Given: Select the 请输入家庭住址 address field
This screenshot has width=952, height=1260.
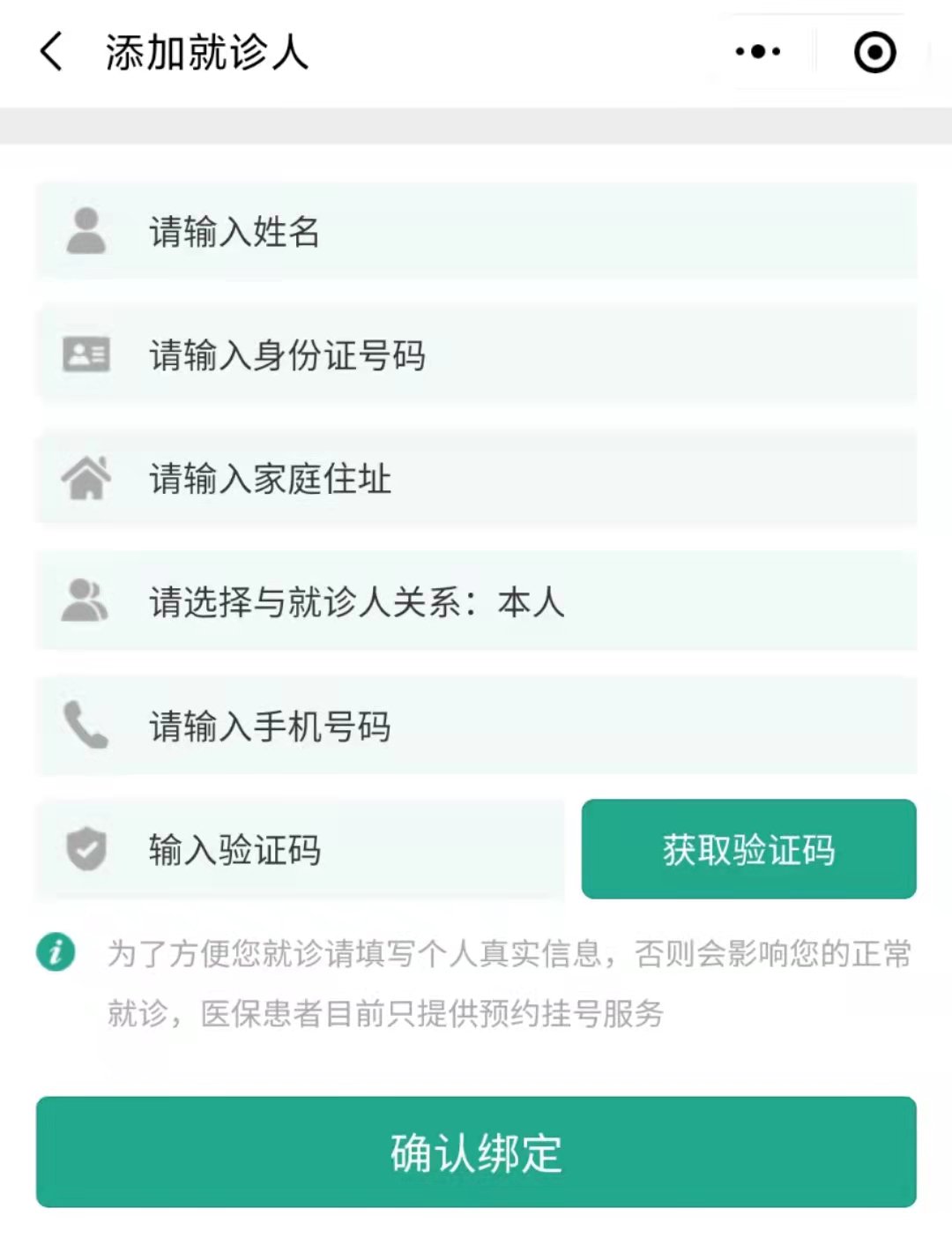Looking at the screenshot, I should (x=476, y=479).
